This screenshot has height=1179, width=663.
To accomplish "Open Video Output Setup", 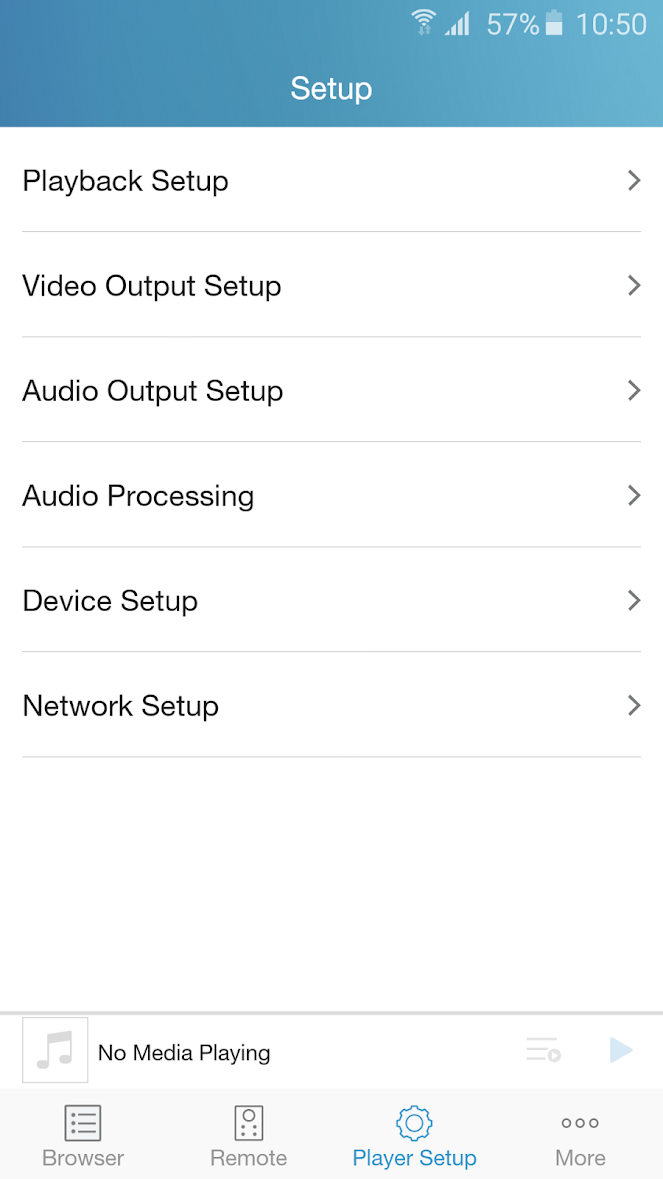I will click(332, 285).
